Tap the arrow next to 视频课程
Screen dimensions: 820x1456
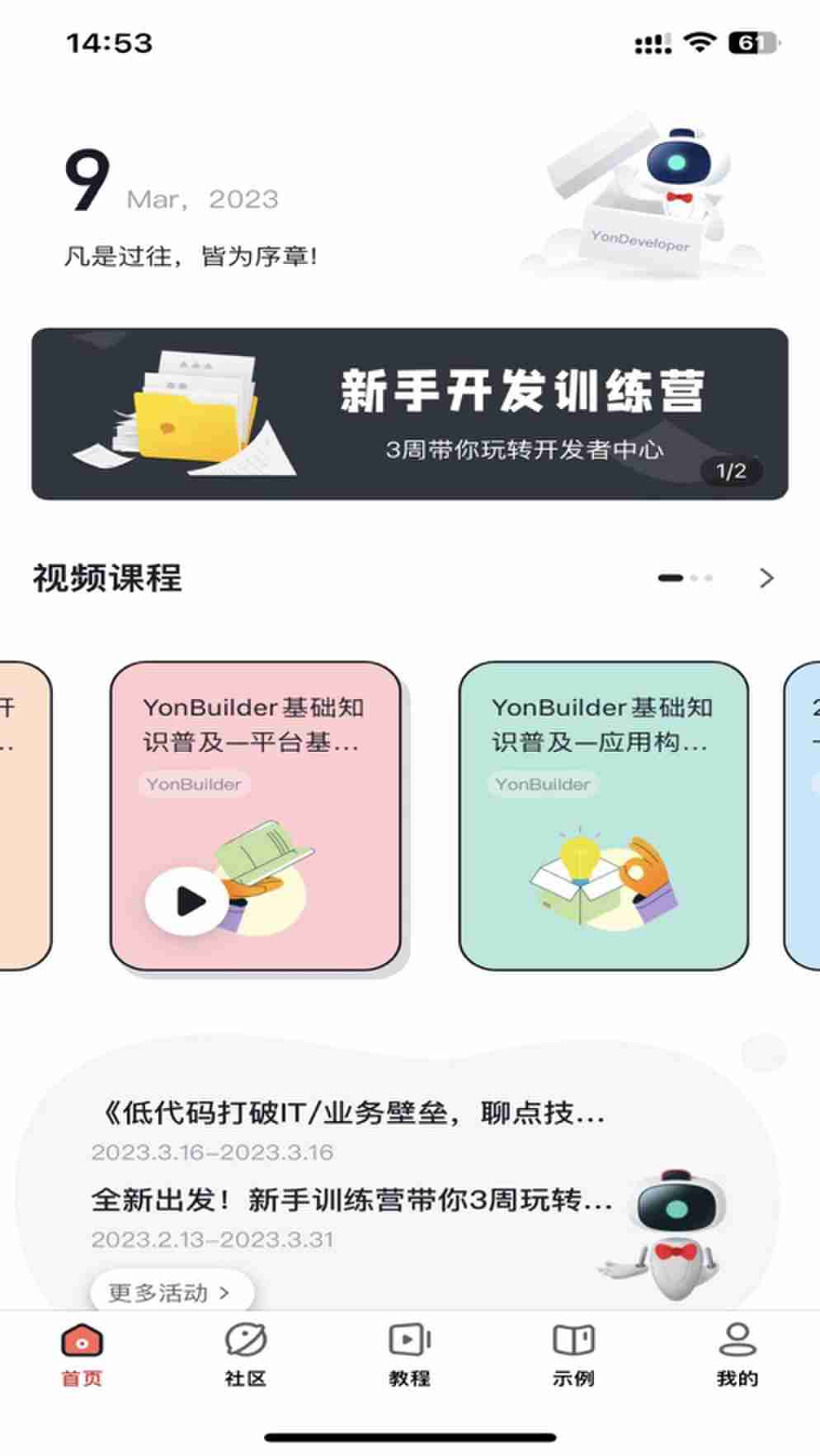766,578
